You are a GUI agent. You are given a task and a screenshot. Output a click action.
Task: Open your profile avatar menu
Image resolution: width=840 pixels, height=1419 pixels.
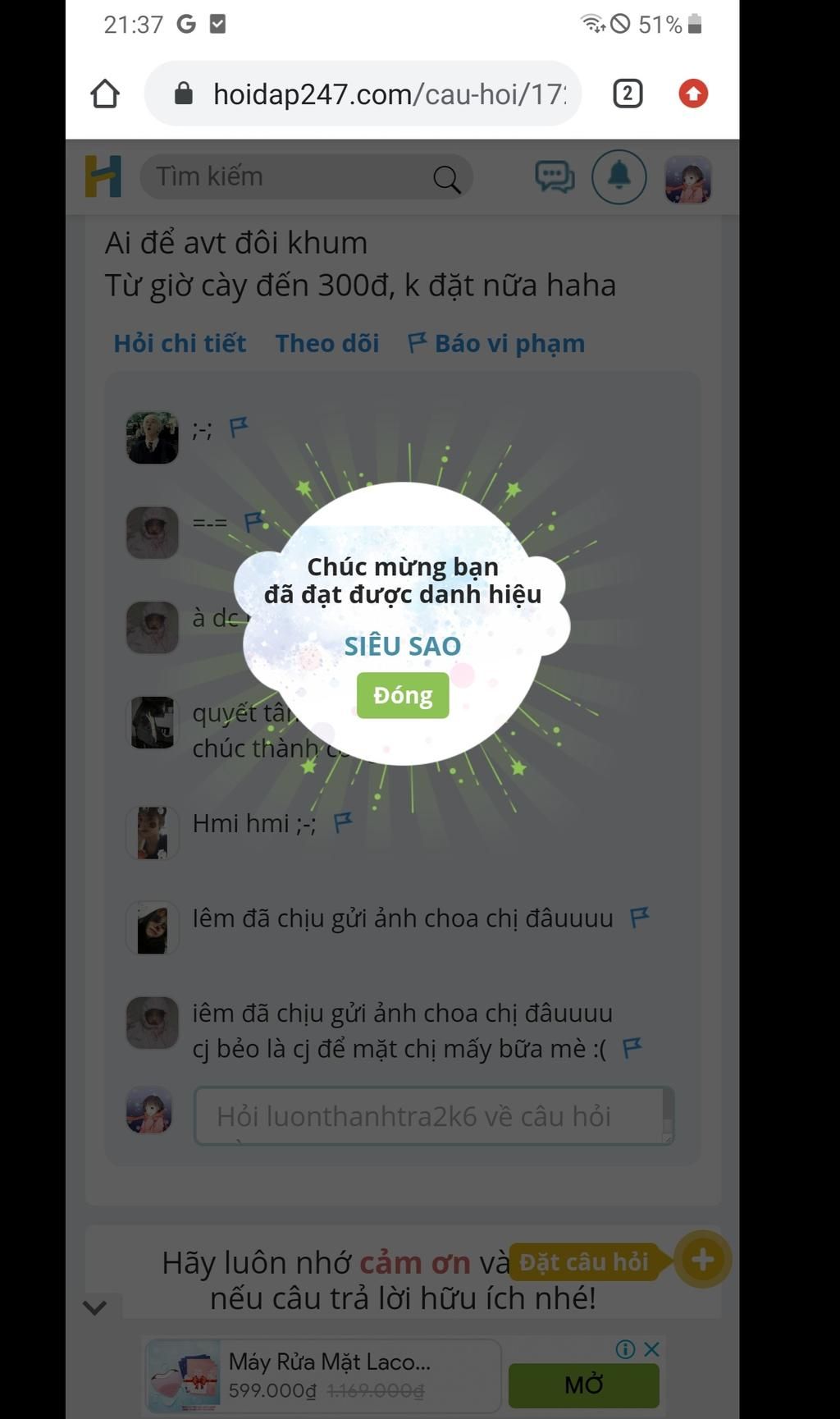tap(687, 179)
